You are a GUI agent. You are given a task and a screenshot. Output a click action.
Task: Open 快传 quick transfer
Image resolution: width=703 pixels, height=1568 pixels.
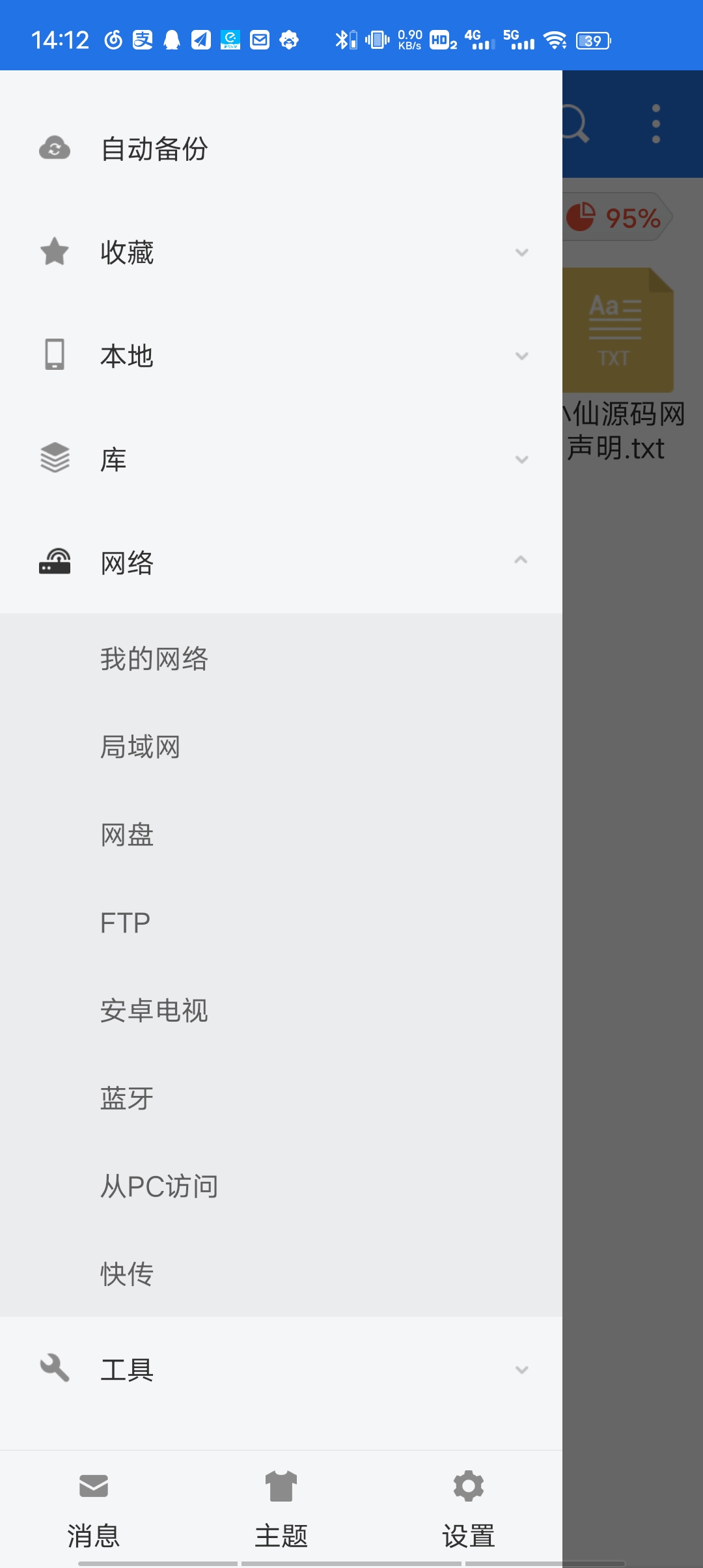point(281,1274)
